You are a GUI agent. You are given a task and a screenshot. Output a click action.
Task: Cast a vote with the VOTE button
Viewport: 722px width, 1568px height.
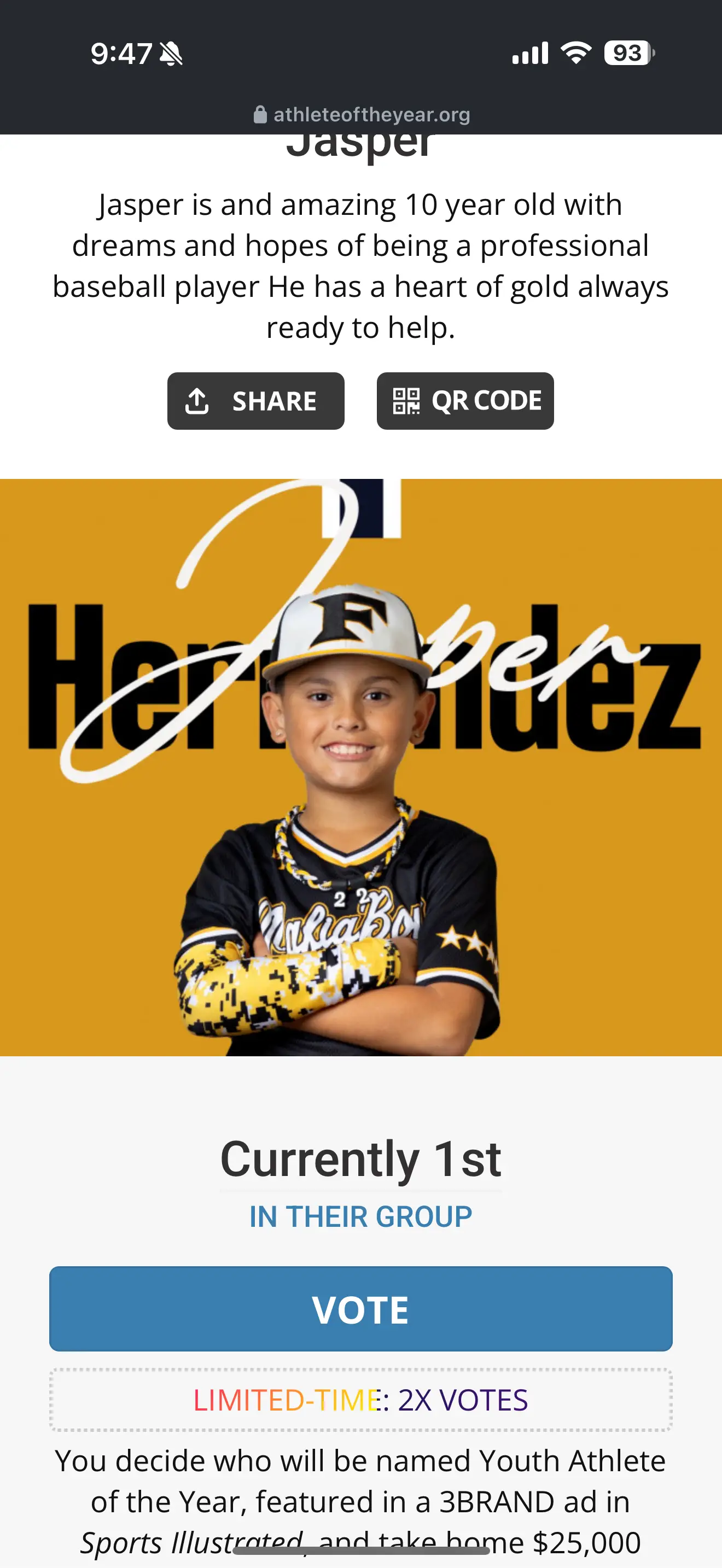360,1309
